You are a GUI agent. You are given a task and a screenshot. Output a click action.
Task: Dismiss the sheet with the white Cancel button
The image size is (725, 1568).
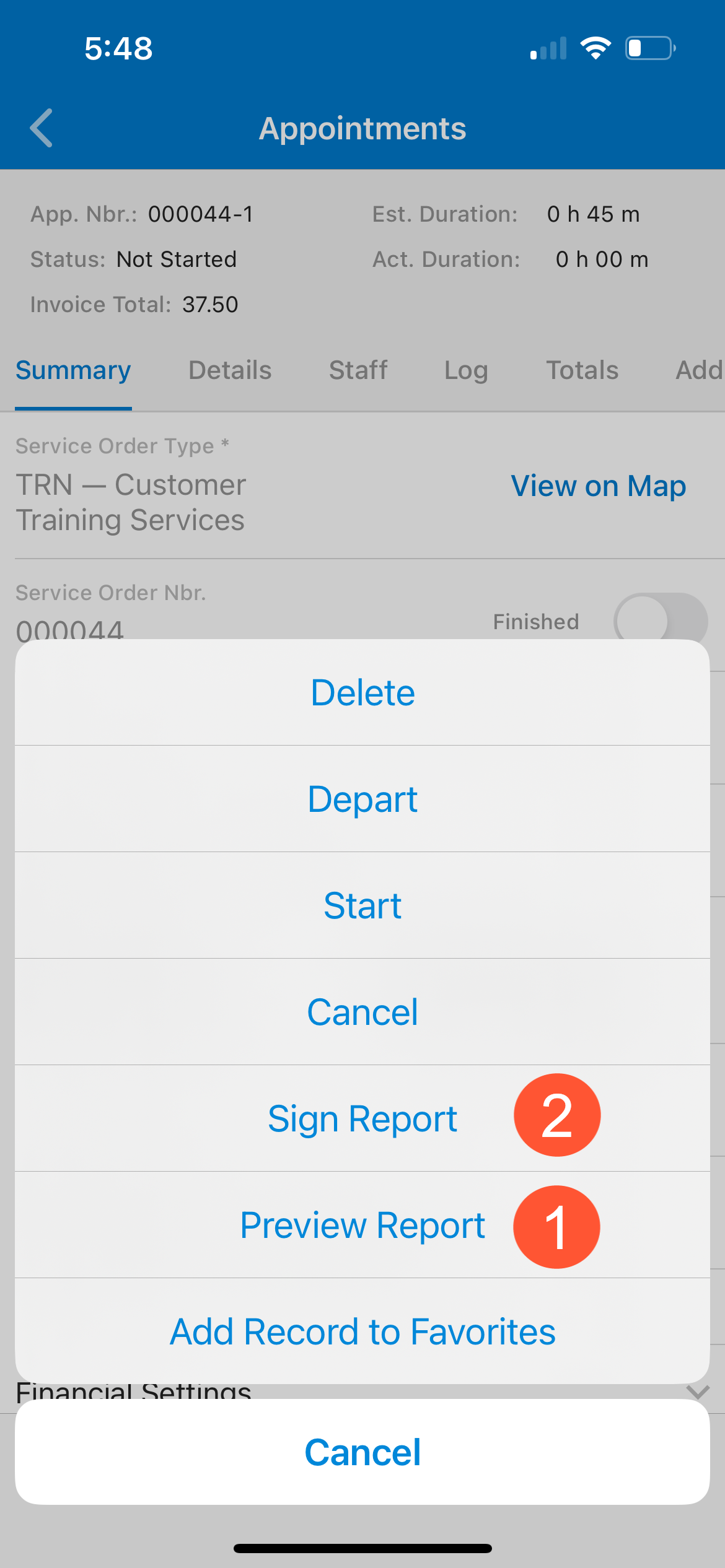[362, 1452]
